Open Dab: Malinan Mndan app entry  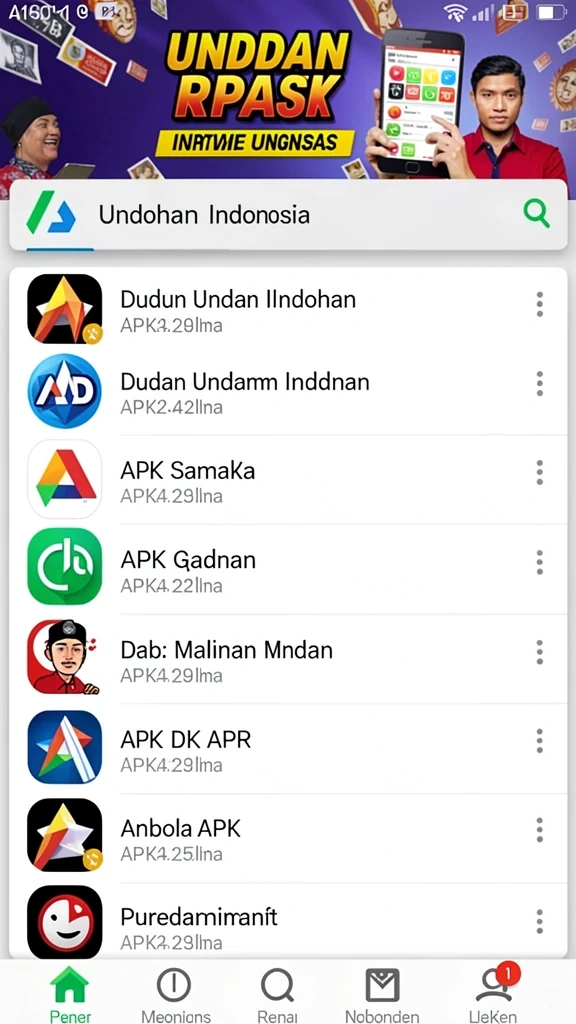point(288,658)
